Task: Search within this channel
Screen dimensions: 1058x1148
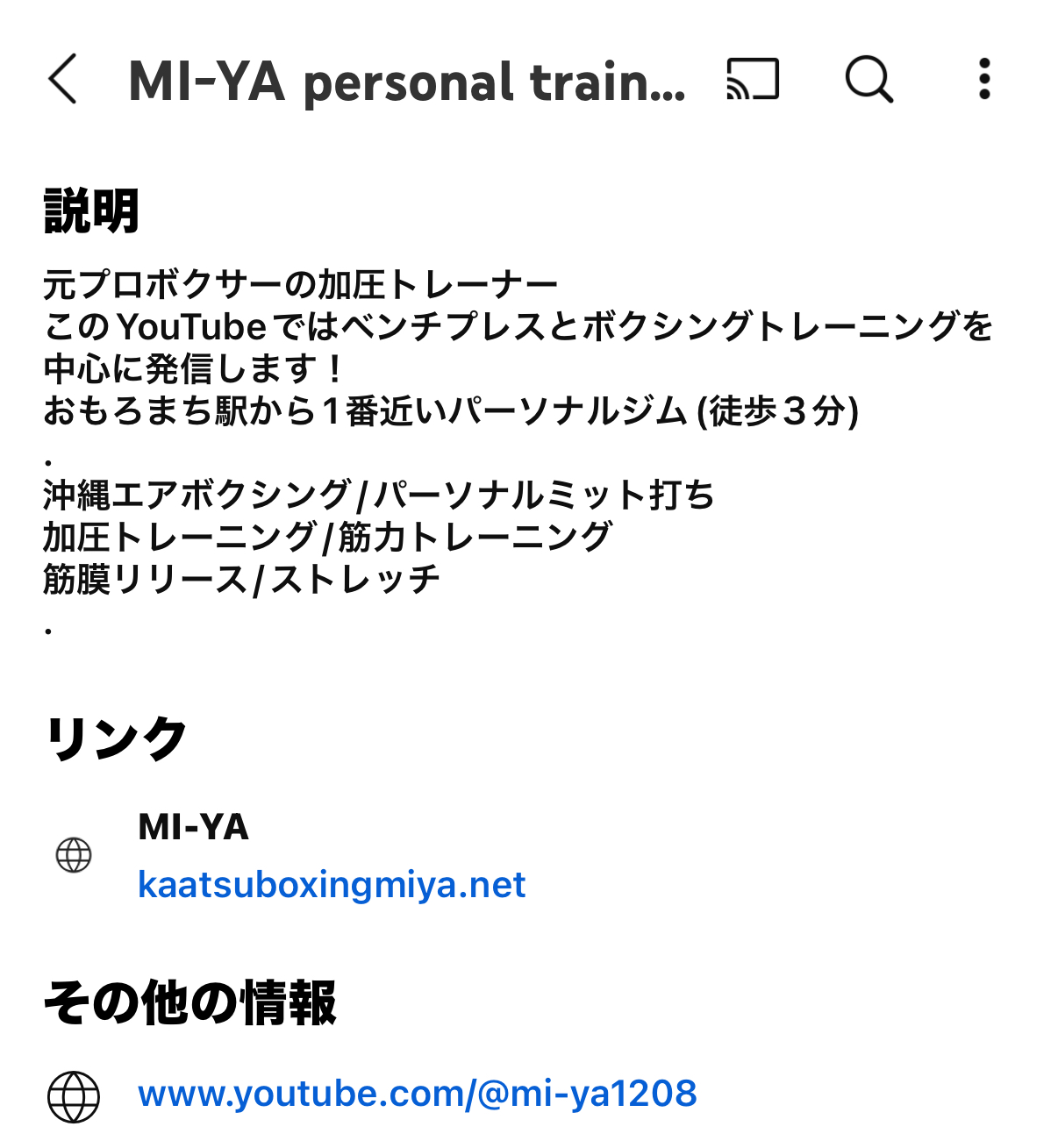Action: [x=869, y=79]
